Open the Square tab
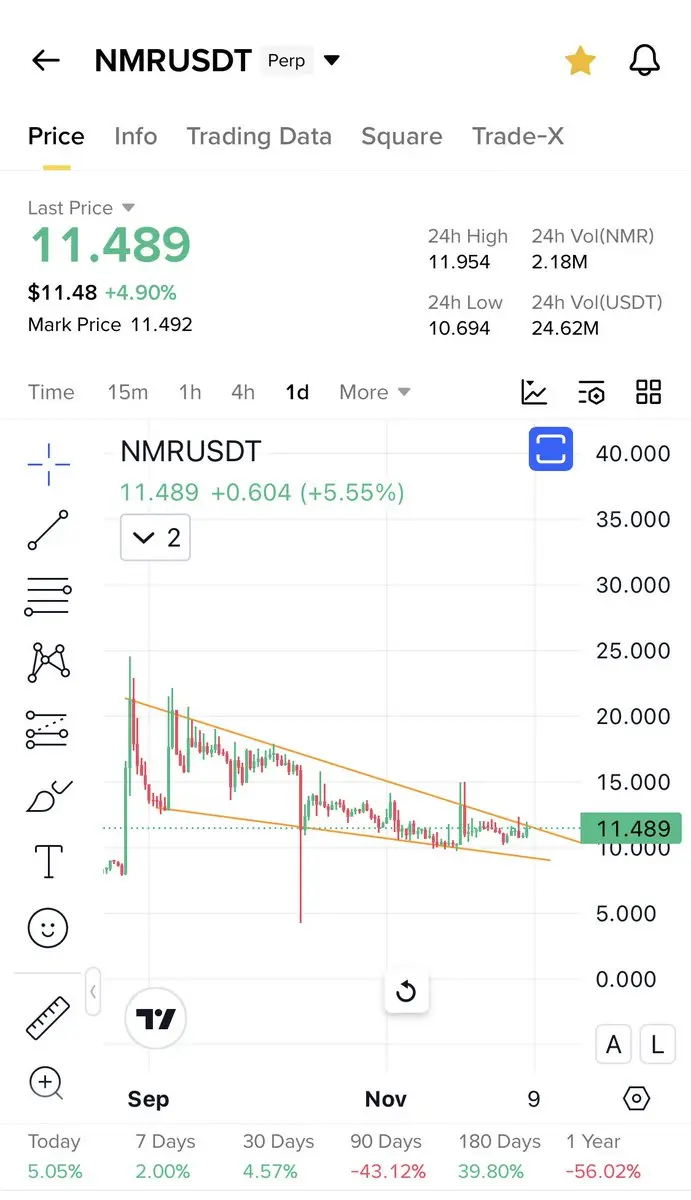The height and width of the screenshot is (1200, 691). tap(402, 136)
